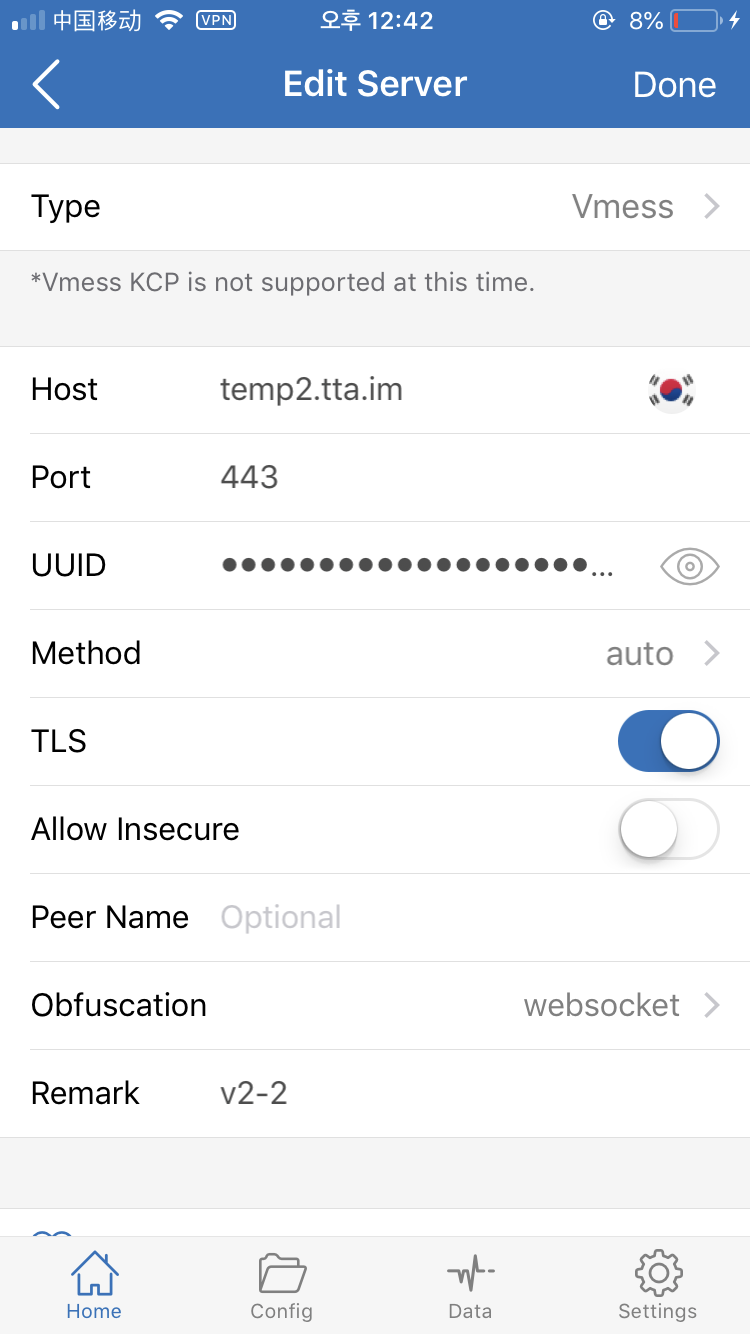Click the VPN indicator in the status bar
The image size is (750, 1334).
tap(216, 19)
